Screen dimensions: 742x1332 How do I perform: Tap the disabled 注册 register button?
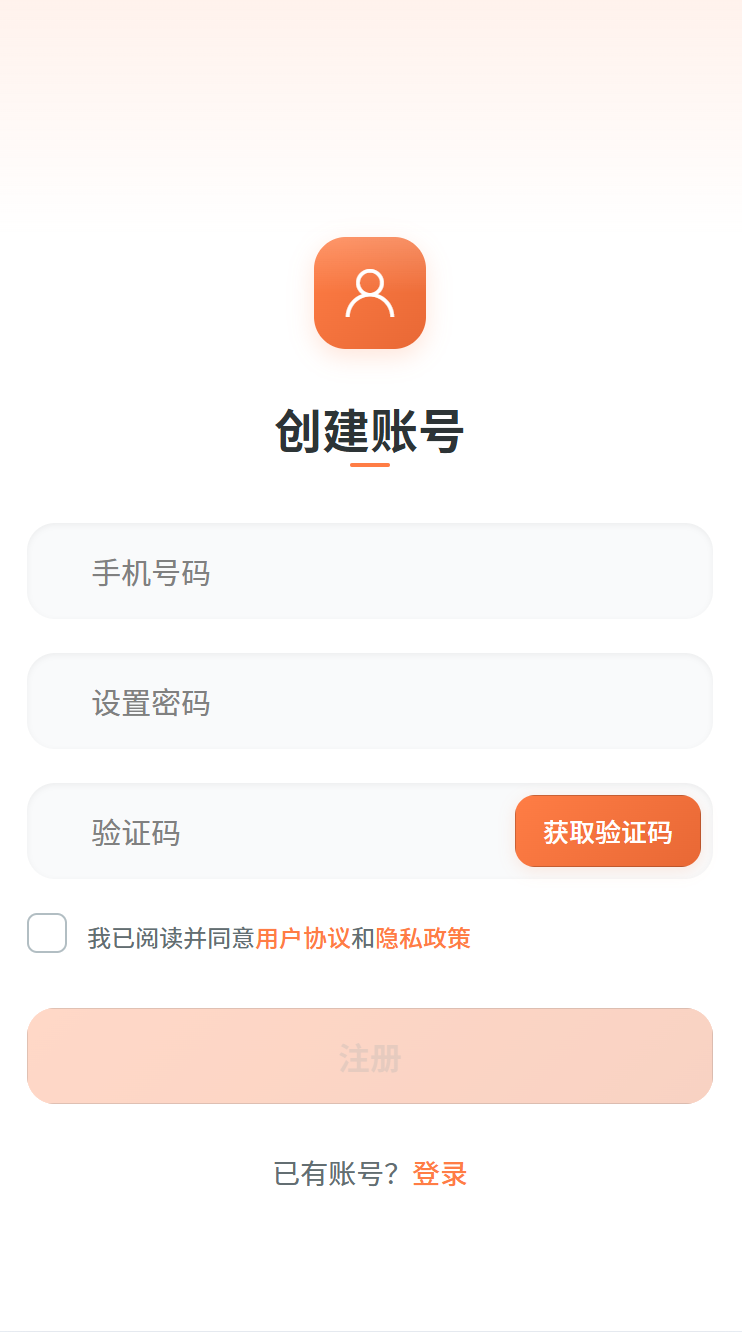370,1056
